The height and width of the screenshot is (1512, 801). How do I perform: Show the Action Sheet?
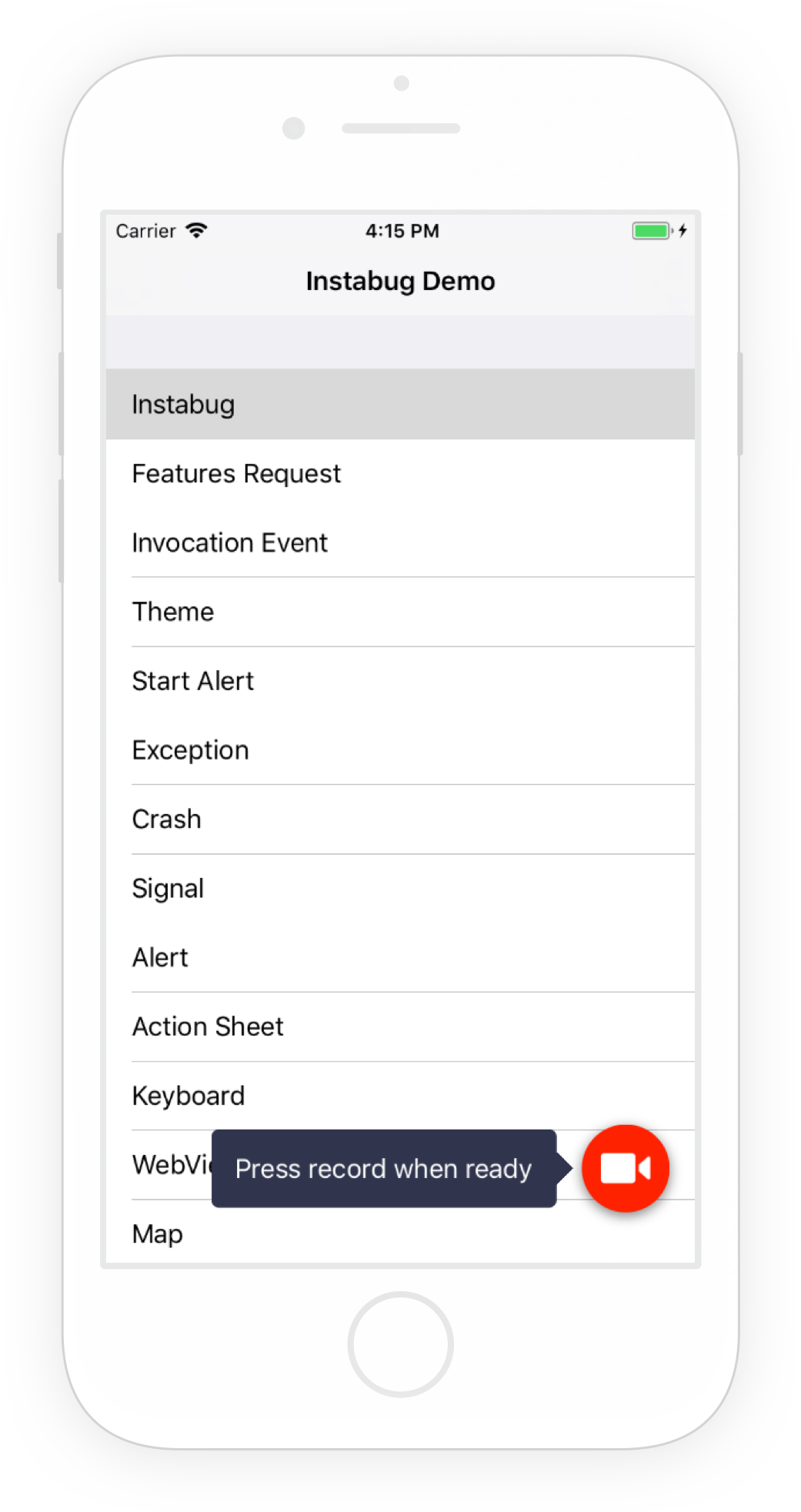(x=400, y=1028)
